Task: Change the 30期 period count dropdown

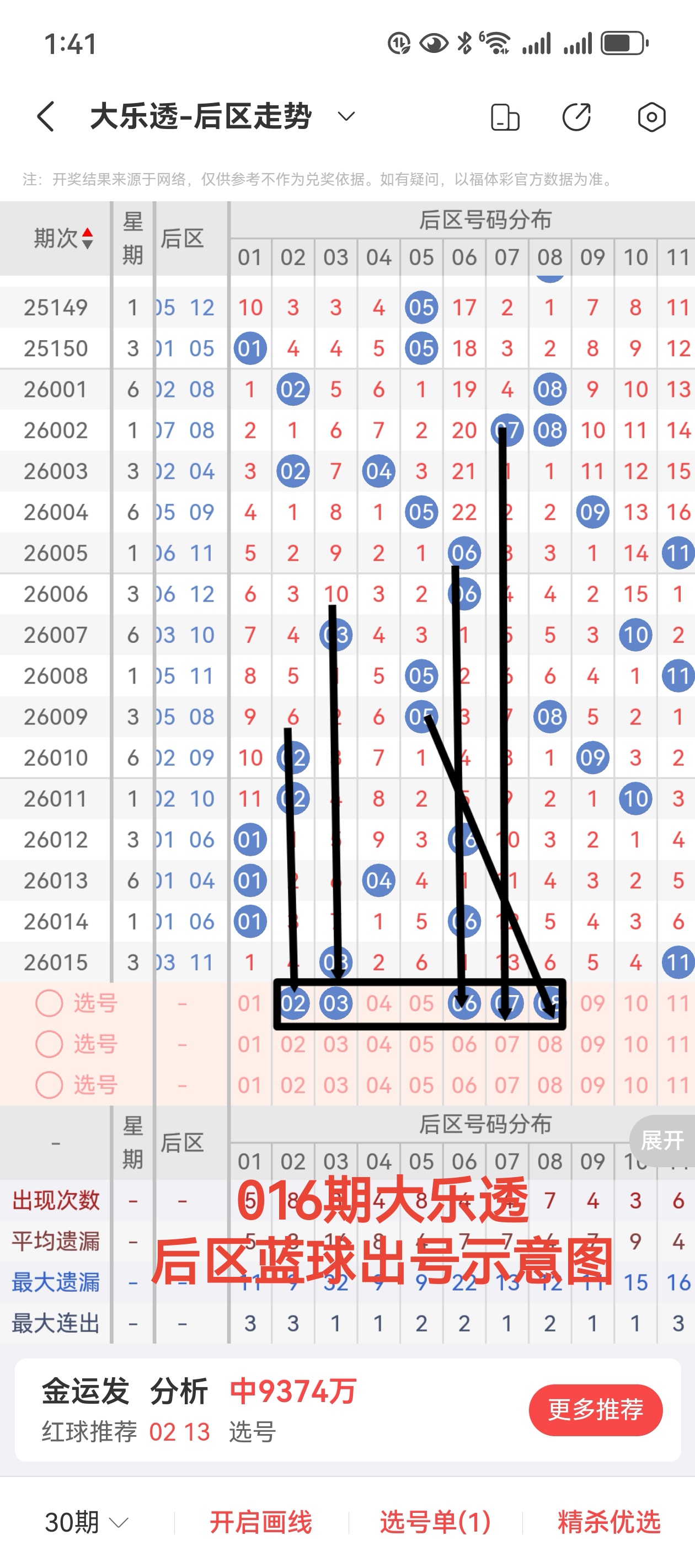Action: pos(87,1522)
